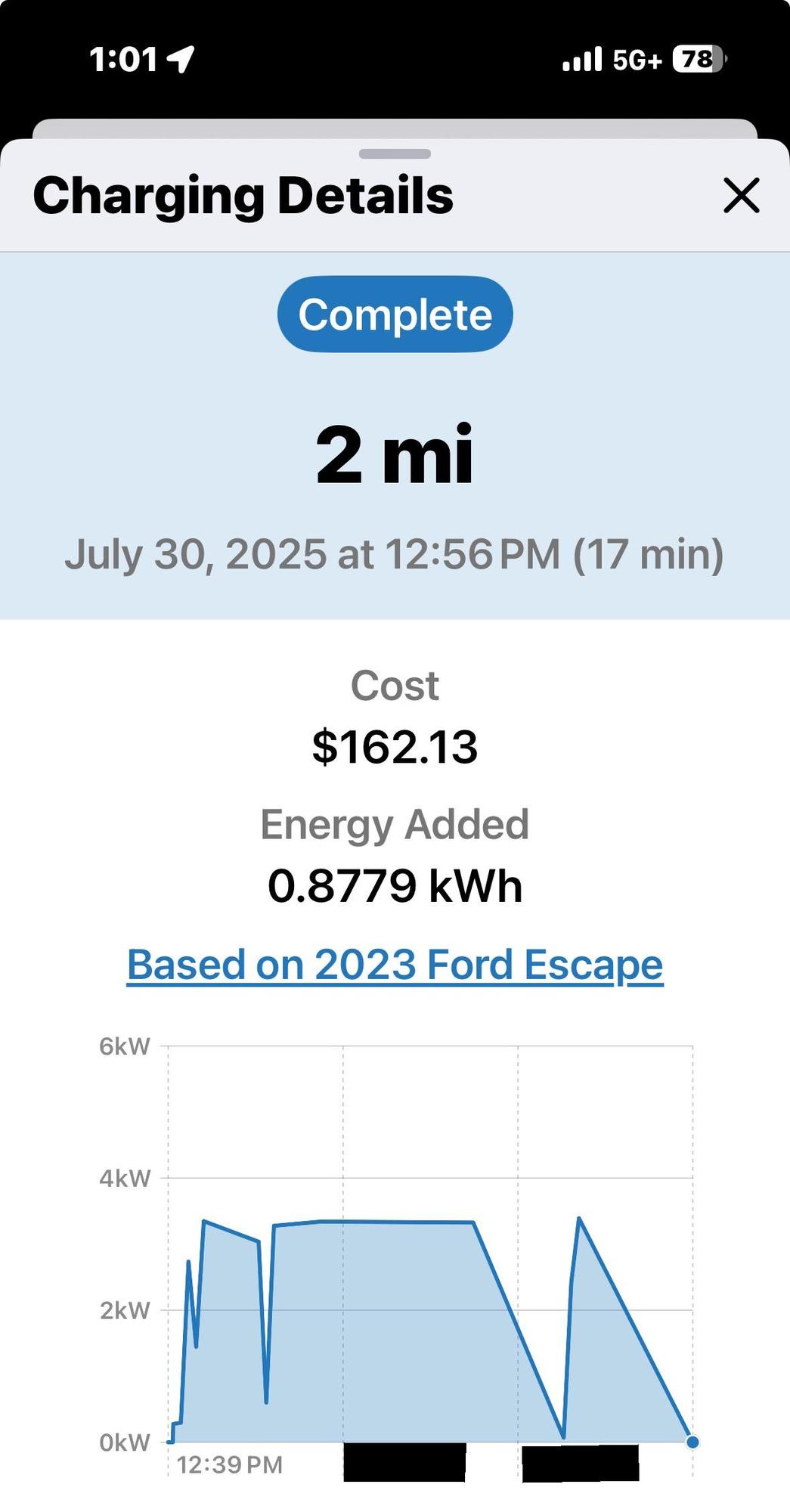Expand the Charging Details sheet via its grabber
790x1512 pixels.
pyautogui.click(x=395, y=154)
